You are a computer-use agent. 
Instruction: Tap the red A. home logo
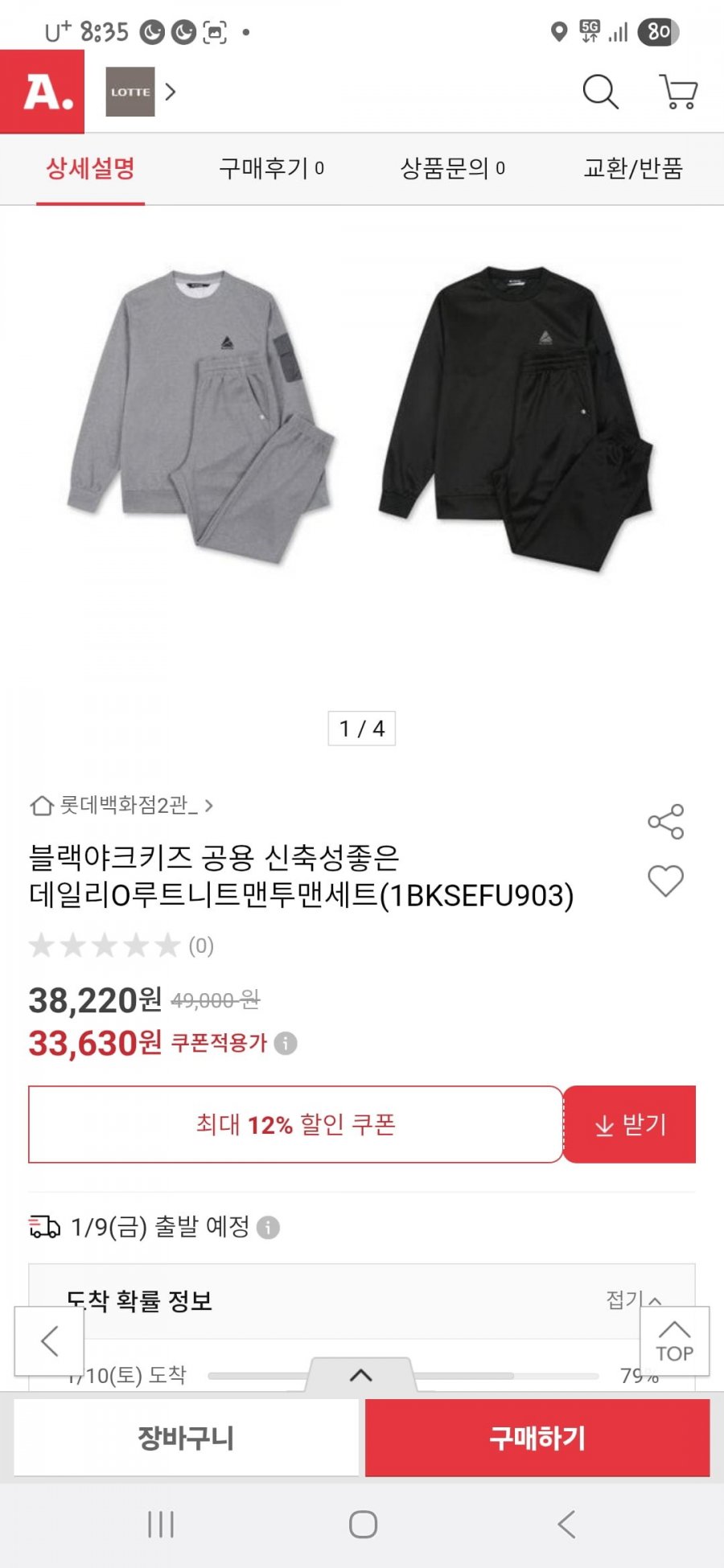[43, 92]
